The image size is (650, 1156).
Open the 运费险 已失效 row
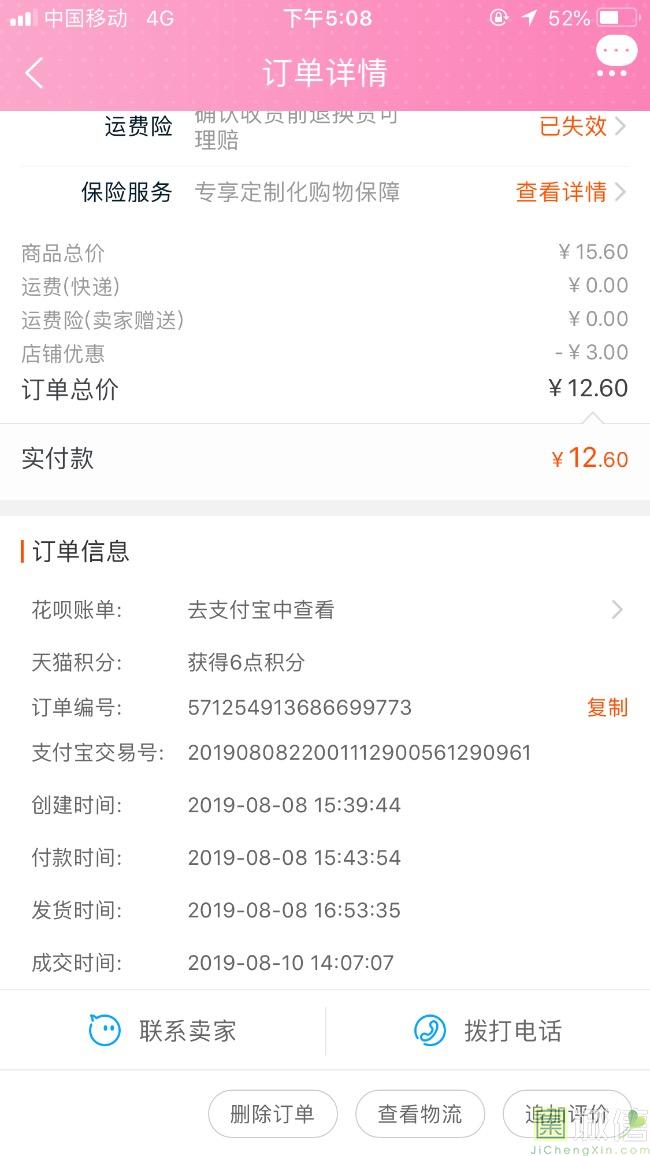tap(582, 126)
